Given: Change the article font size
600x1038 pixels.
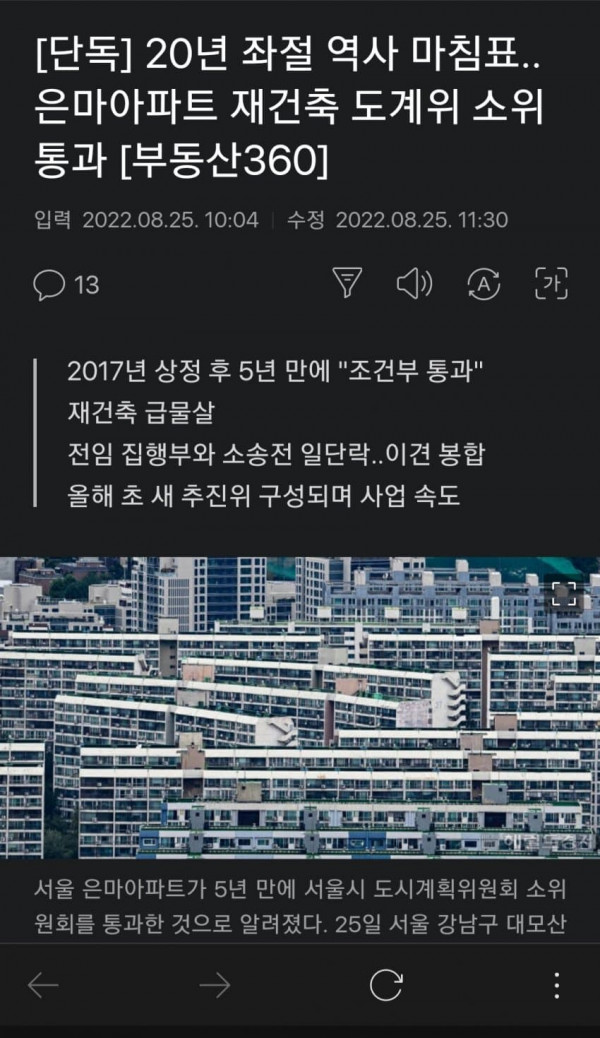Looking at the screenshot, I should click(551, 284).
